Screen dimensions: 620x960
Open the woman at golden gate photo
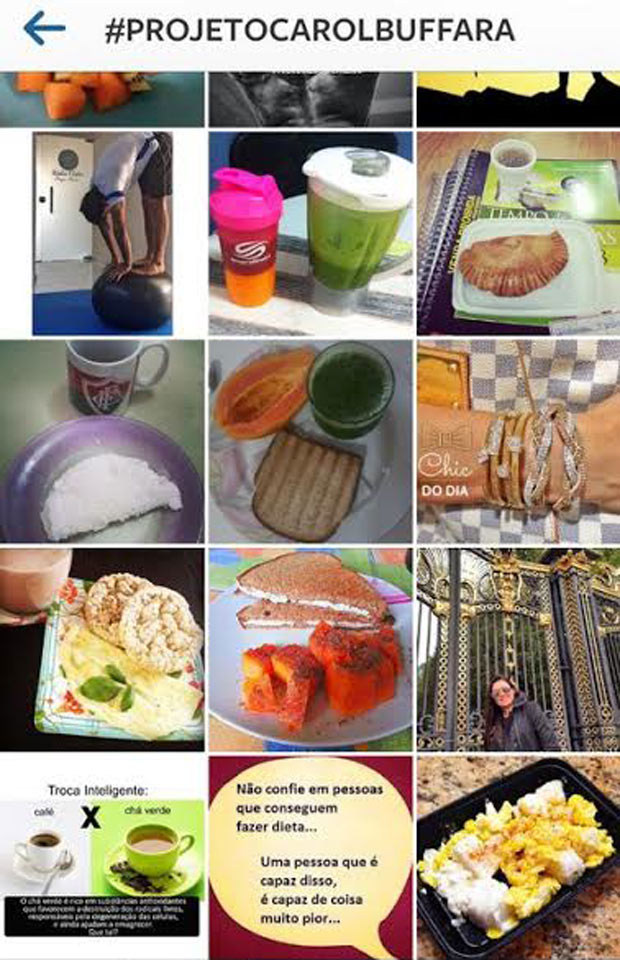pyautogui.click(x=518, y=649)
